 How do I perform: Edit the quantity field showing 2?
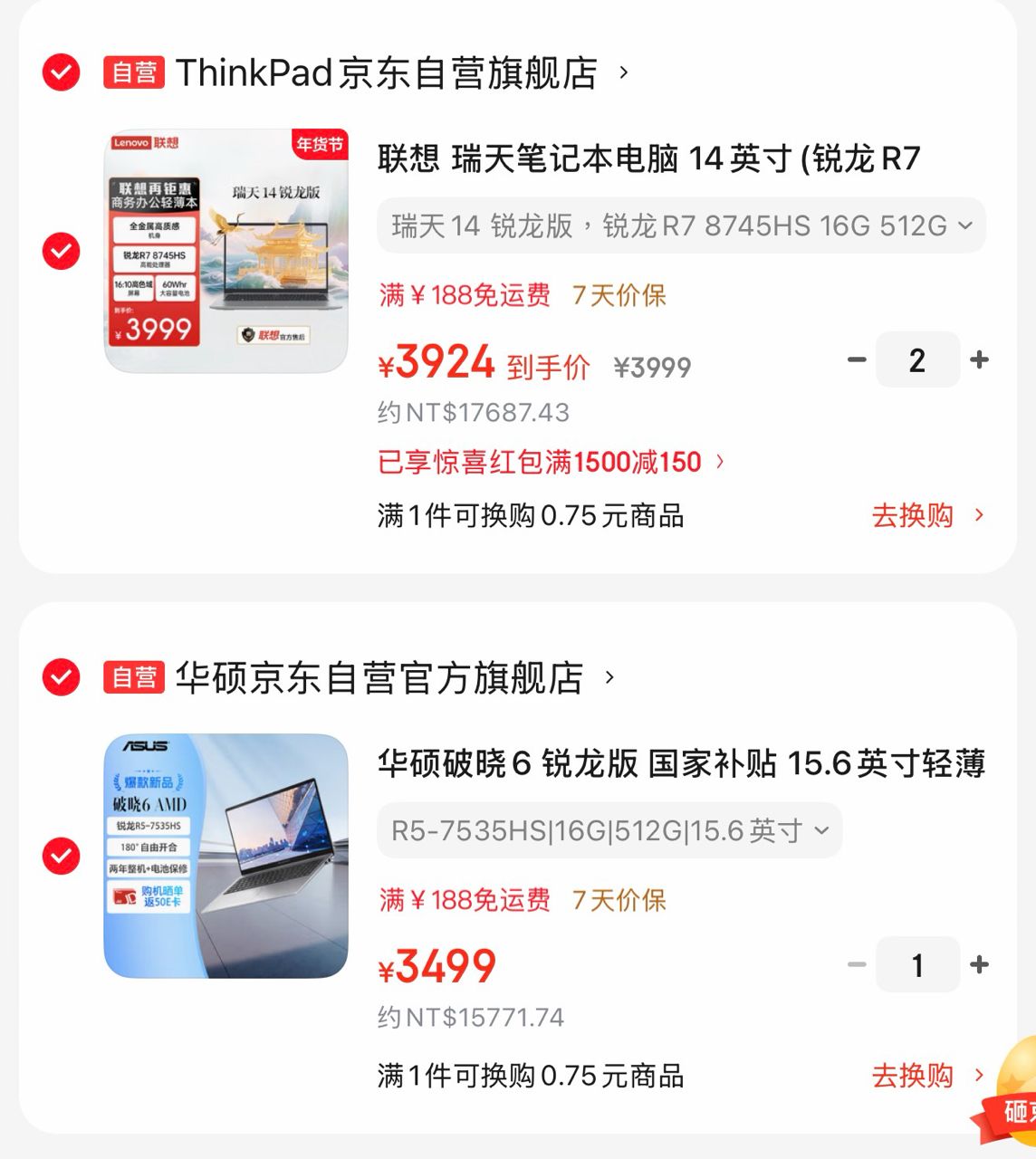[917, 360]
